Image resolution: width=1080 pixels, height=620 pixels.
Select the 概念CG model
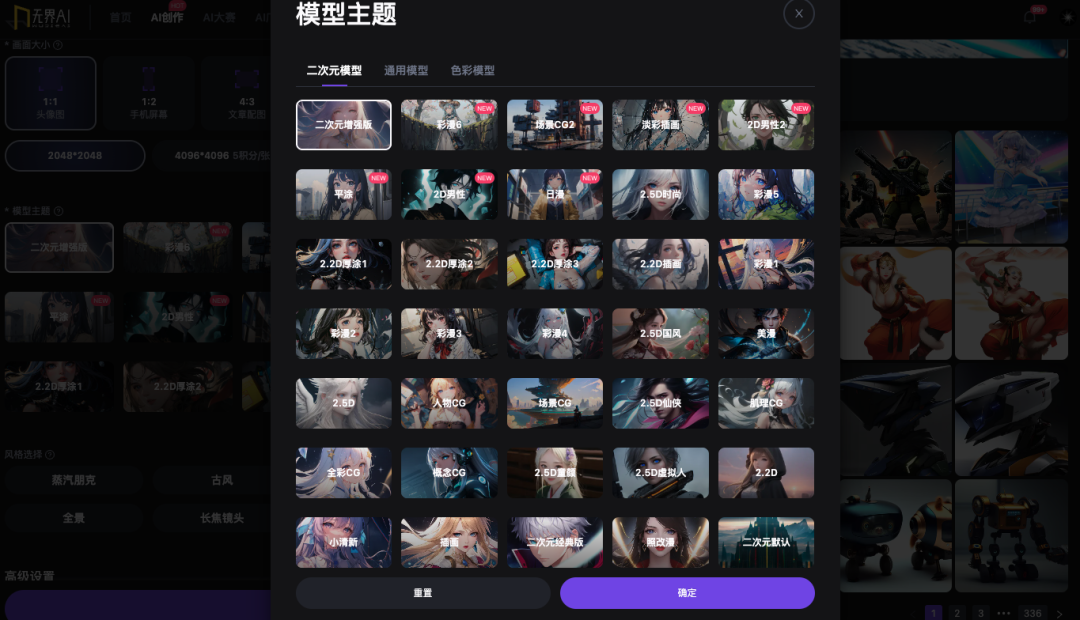point(449,472)
